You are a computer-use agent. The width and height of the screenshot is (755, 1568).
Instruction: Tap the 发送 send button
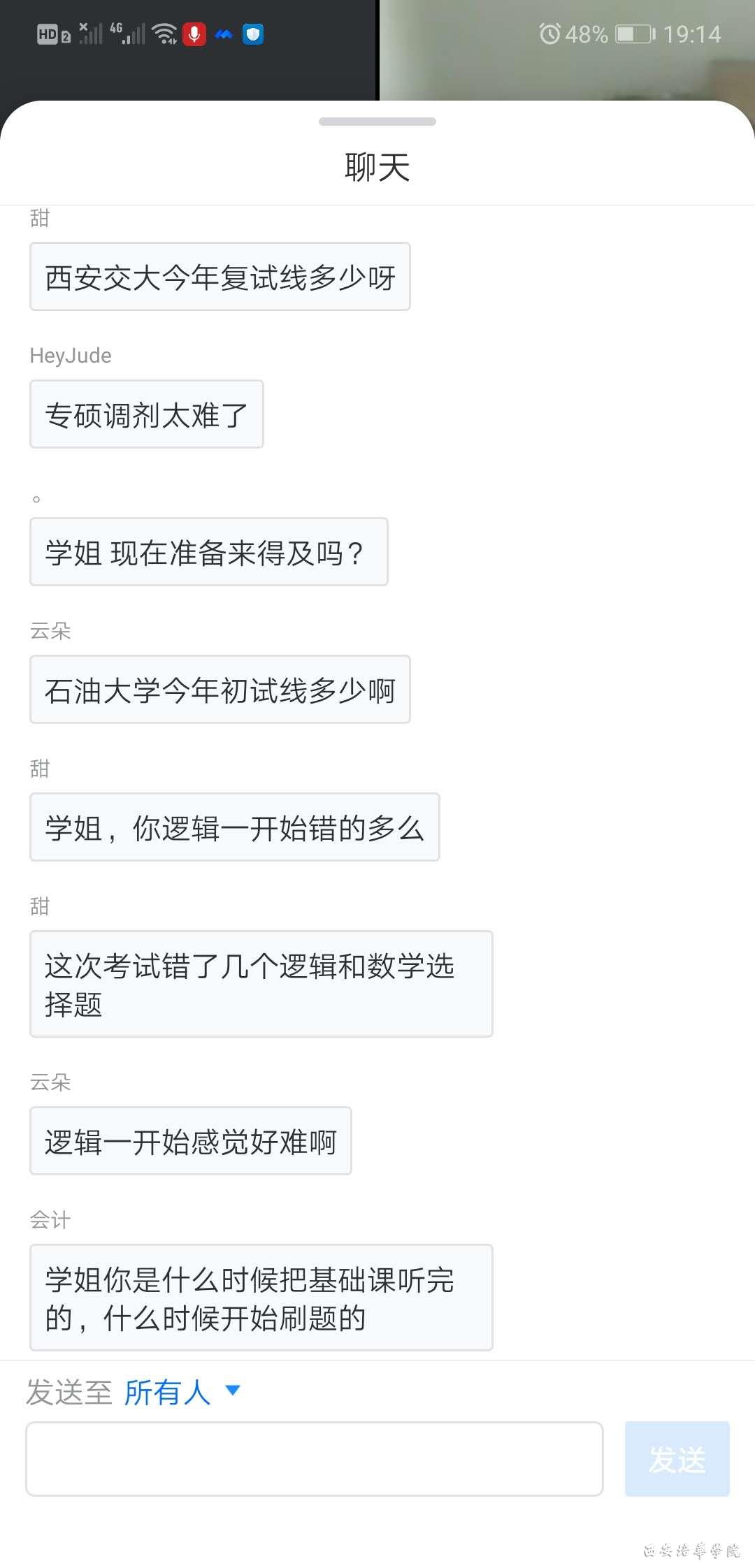pyautogui.click(x=677, y=1458)
